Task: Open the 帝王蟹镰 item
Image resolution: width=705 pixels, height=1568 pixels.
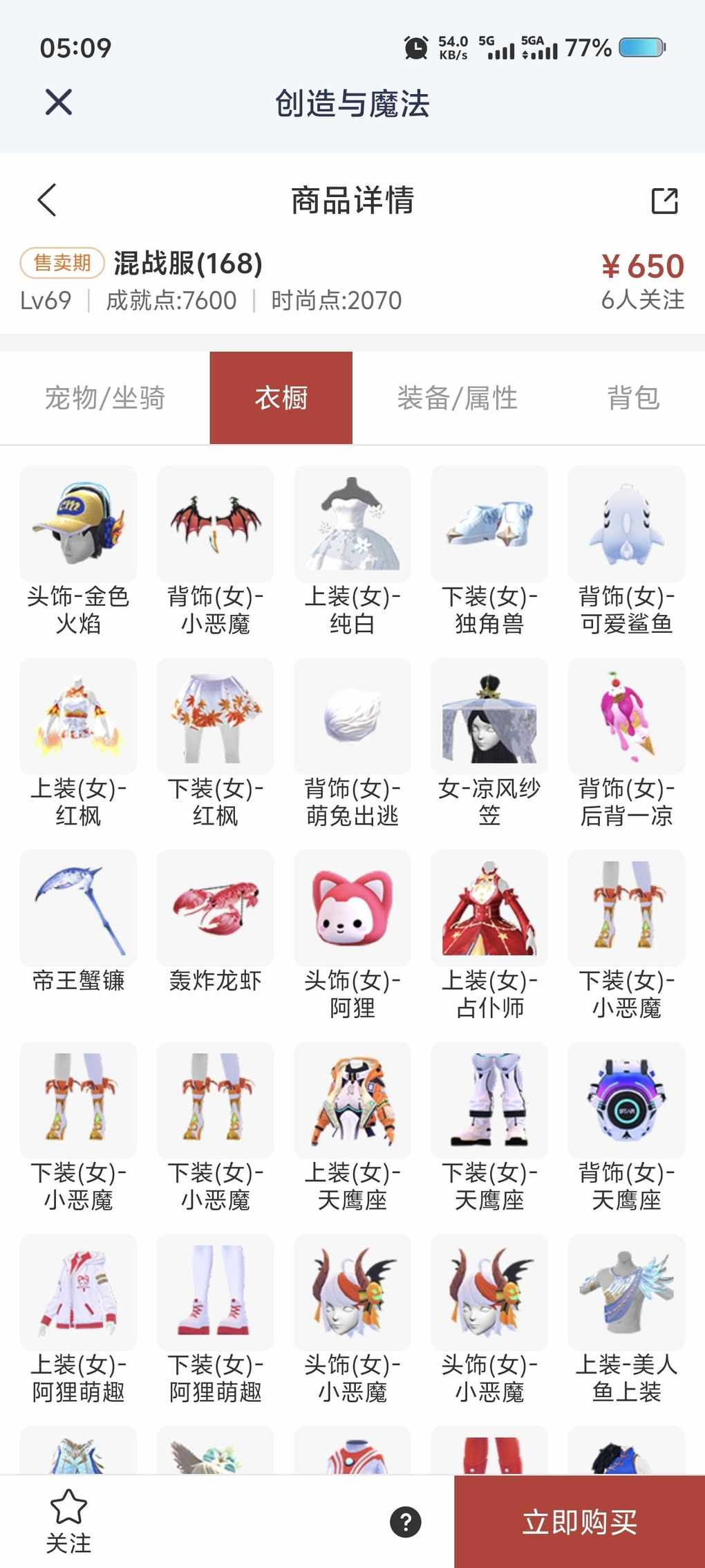Action: (78, 908)
